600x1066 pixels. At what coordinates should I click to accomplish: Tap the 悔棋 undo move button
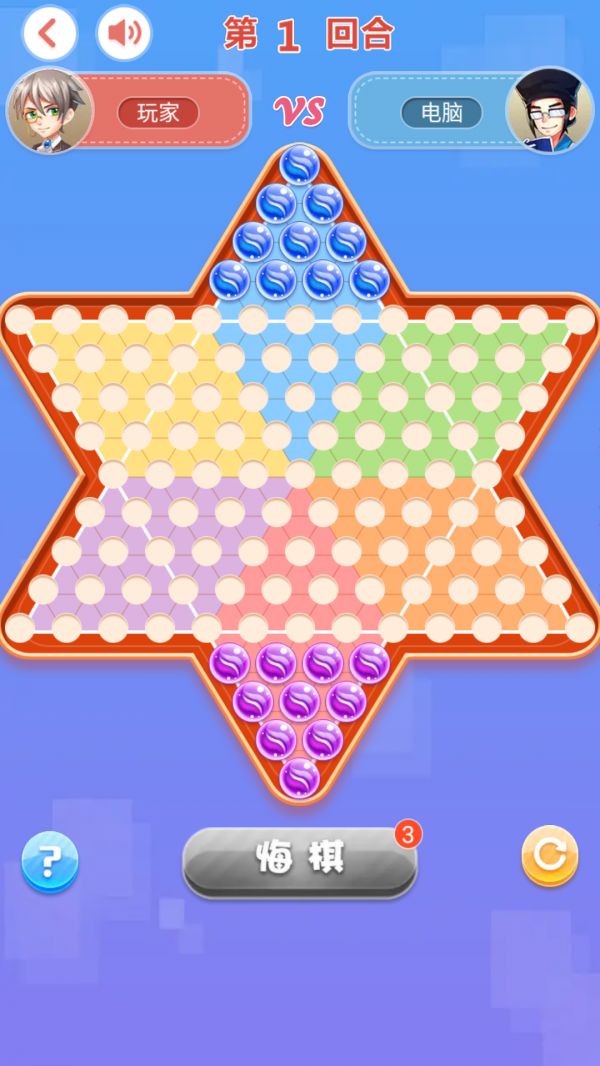pyautogui.click(x=299, y=861)
